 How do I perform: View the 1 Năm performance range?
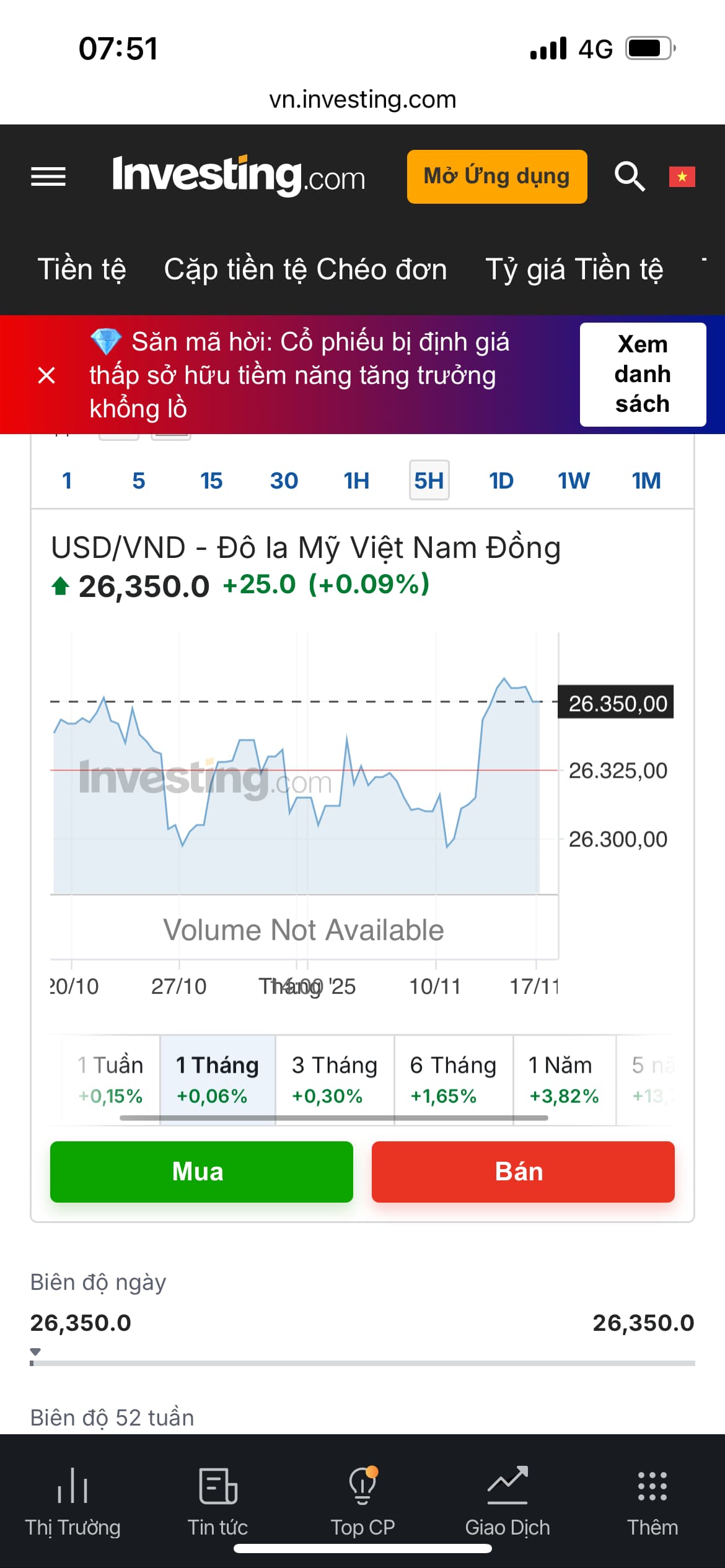point(564,1079)
